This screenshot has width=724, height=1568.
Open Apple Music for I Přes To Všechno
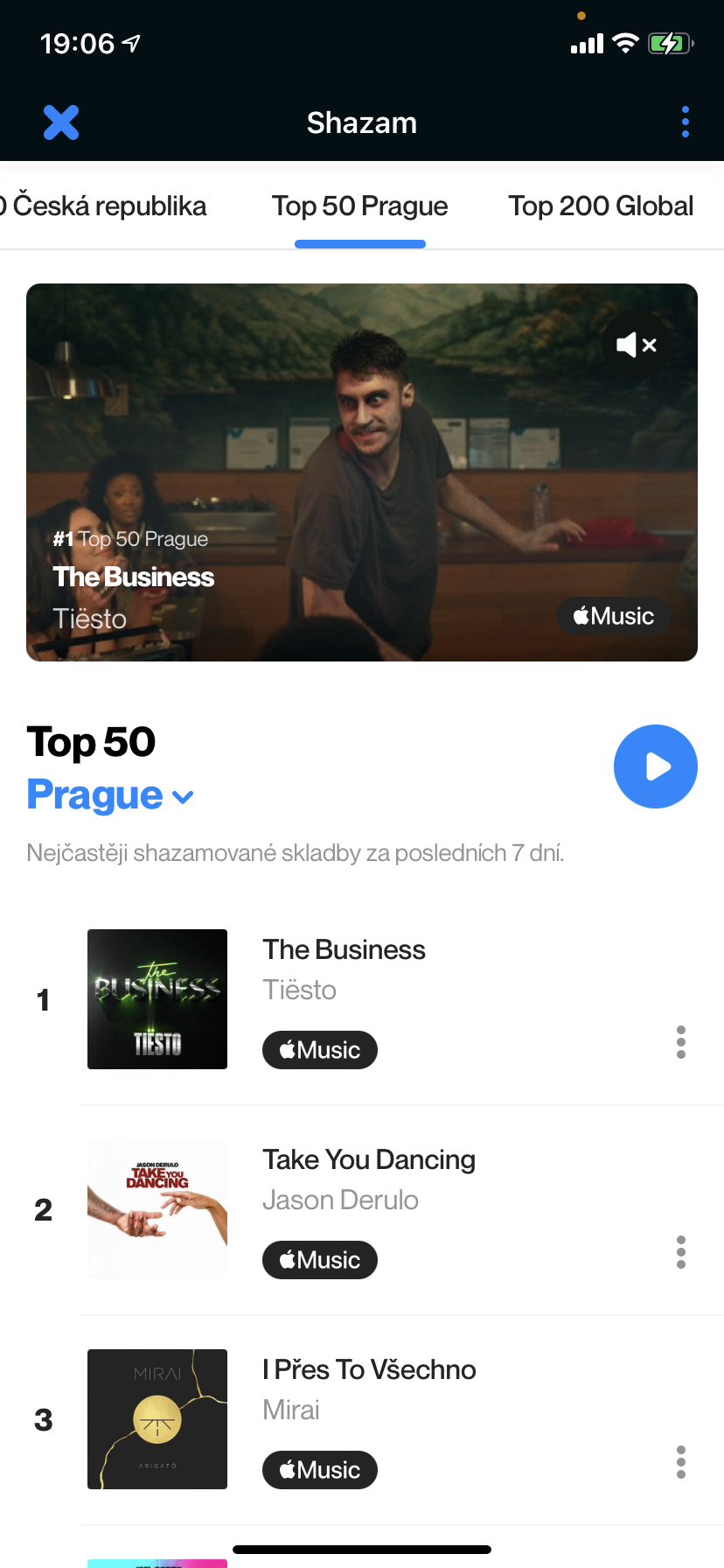pyautogui.click(x=320, y=1470)
